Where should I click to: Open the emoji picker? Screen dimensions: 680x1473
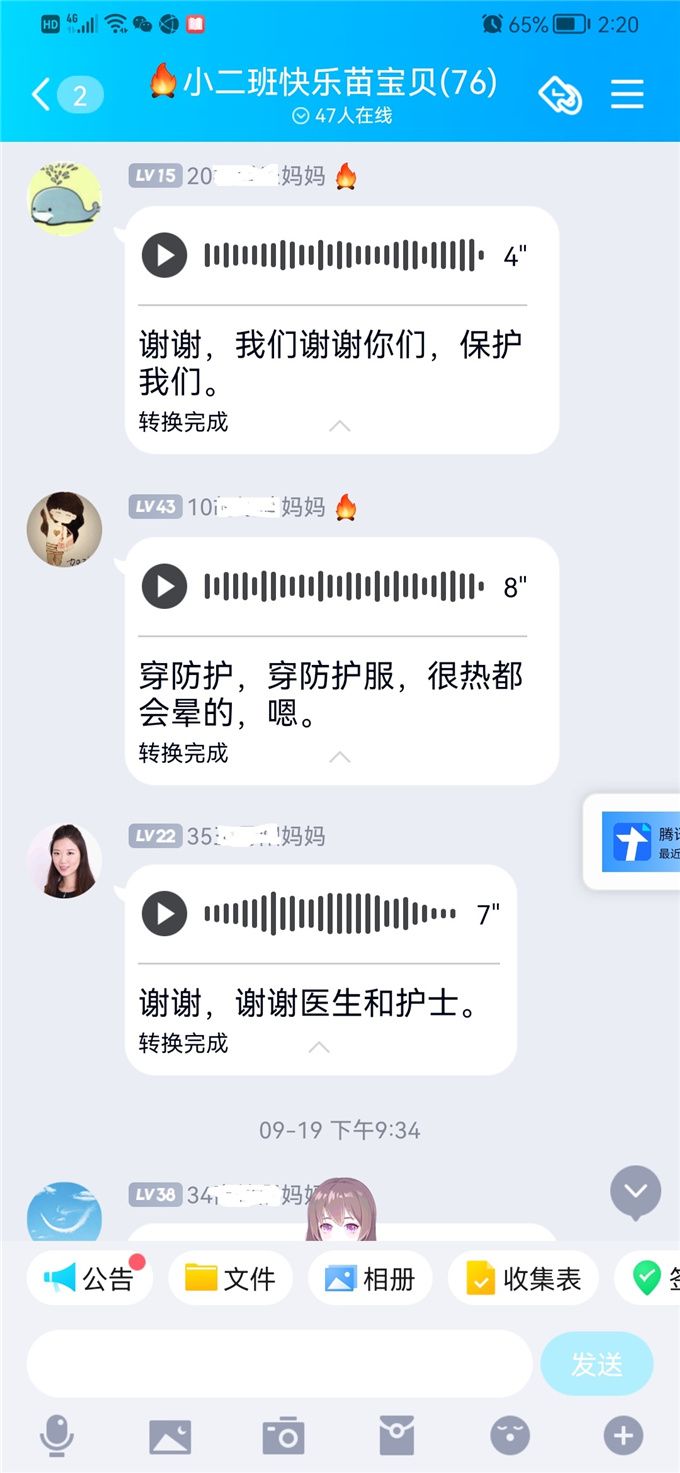pos(510,1436)
